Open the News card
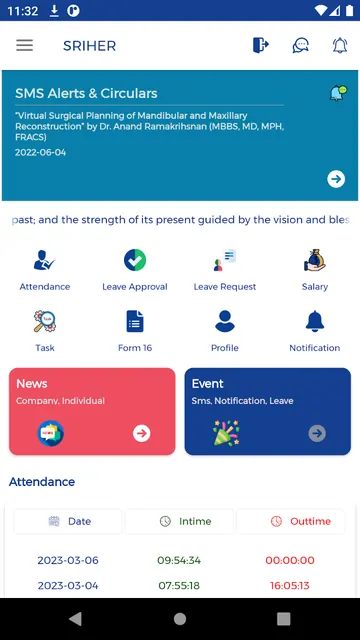 [x=92, y=411]
